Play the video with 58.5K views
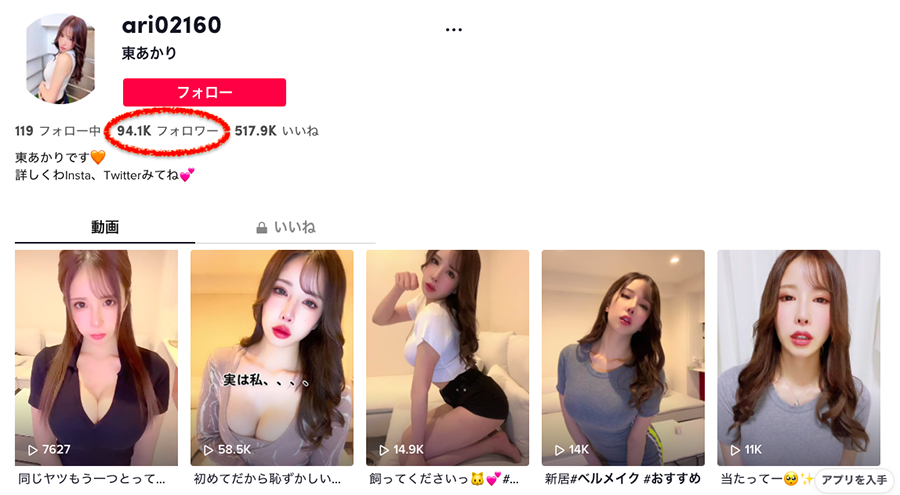This screenshot has width=900, height=495. click(272, 355)
